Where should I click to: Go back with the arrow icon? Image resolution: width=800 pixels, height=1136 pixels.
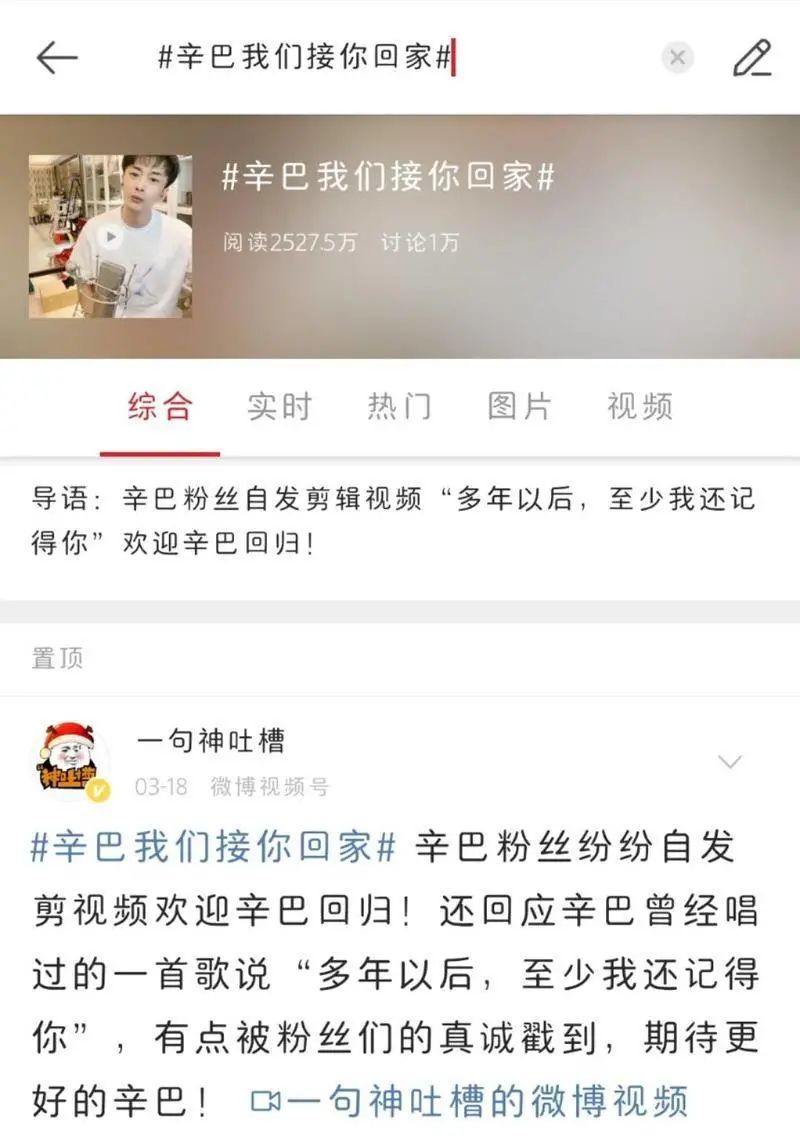[57, 58]
